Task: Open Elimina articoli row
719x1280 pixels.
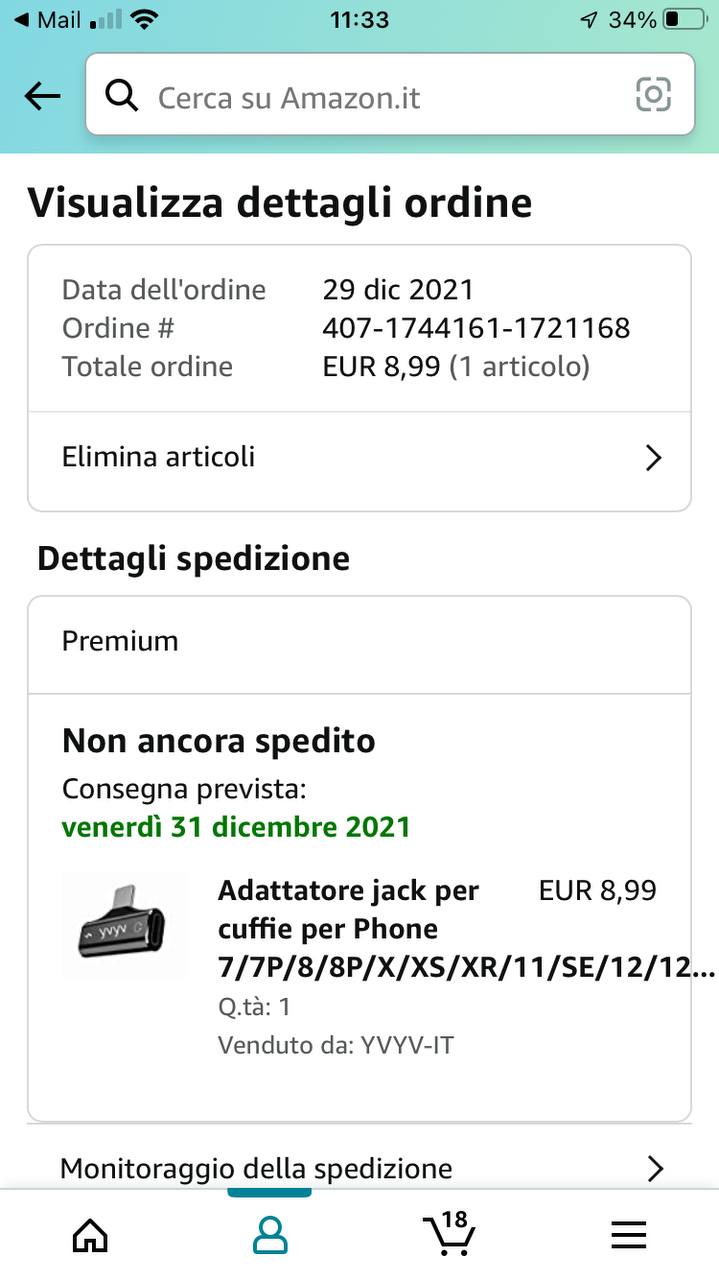Action: (x=359, y=458)
